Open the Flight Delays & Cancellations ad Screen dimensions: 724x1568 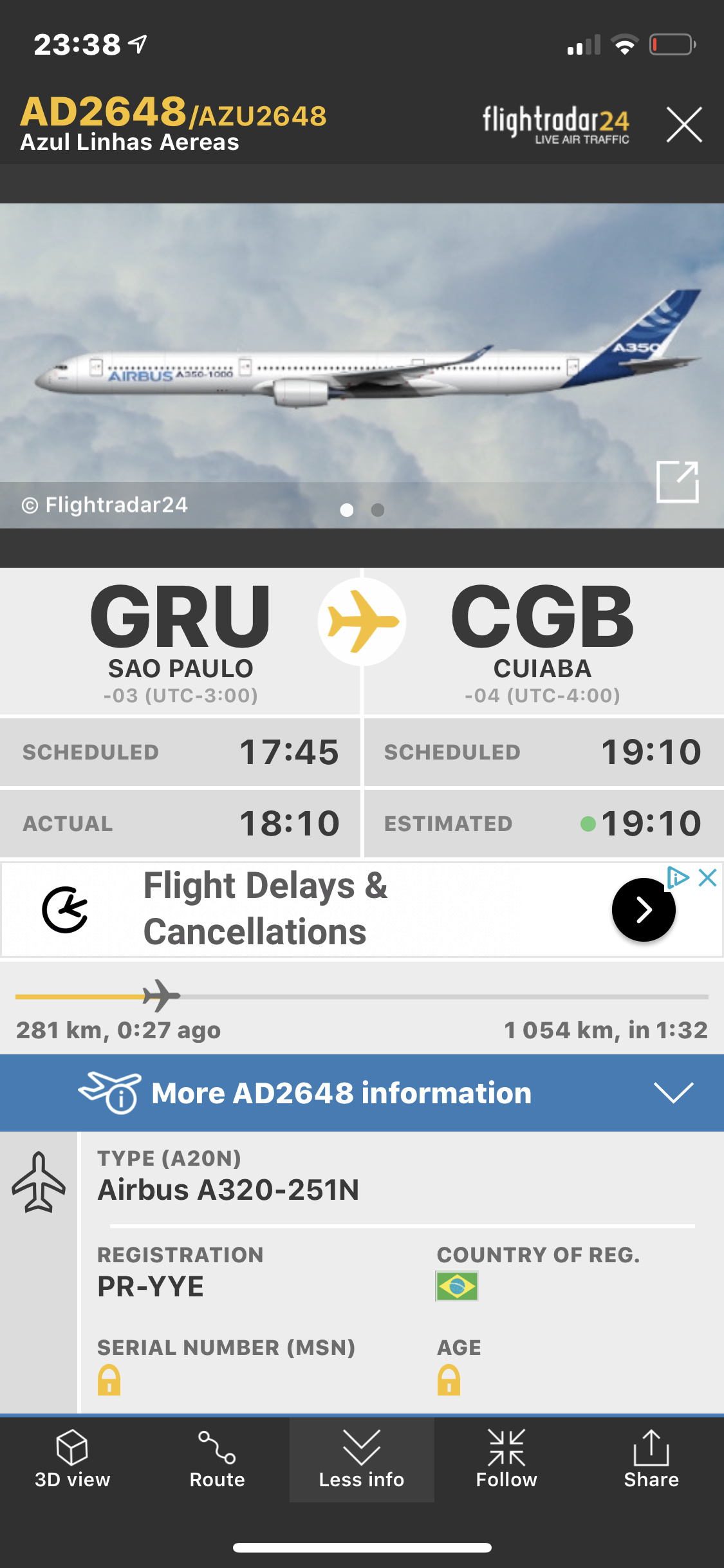643,910
